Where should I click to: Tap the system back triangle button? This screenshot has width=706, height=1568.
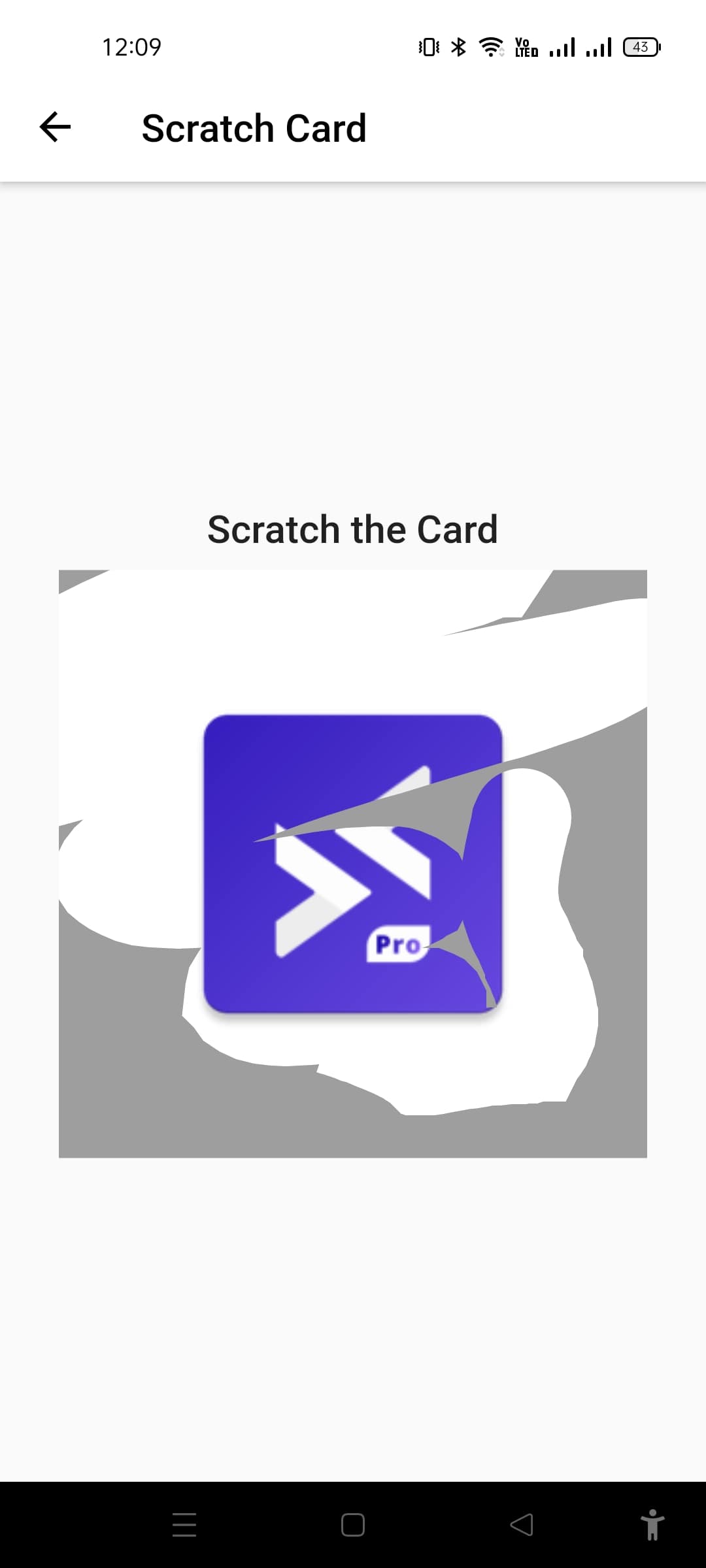[x=522, y=1525]
